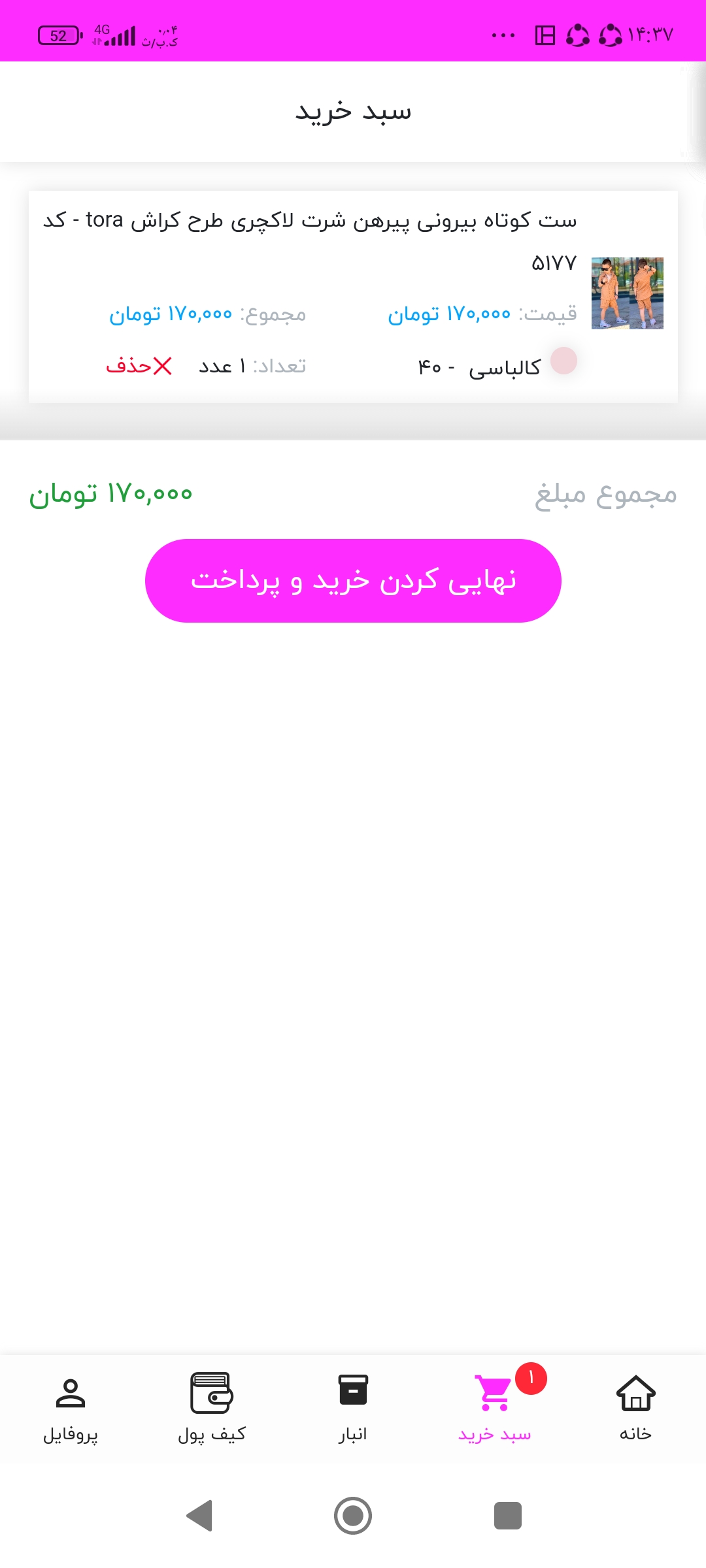Open the کیف پول wallet tab
The image size is (706, 1568).
coord(212,1408)
